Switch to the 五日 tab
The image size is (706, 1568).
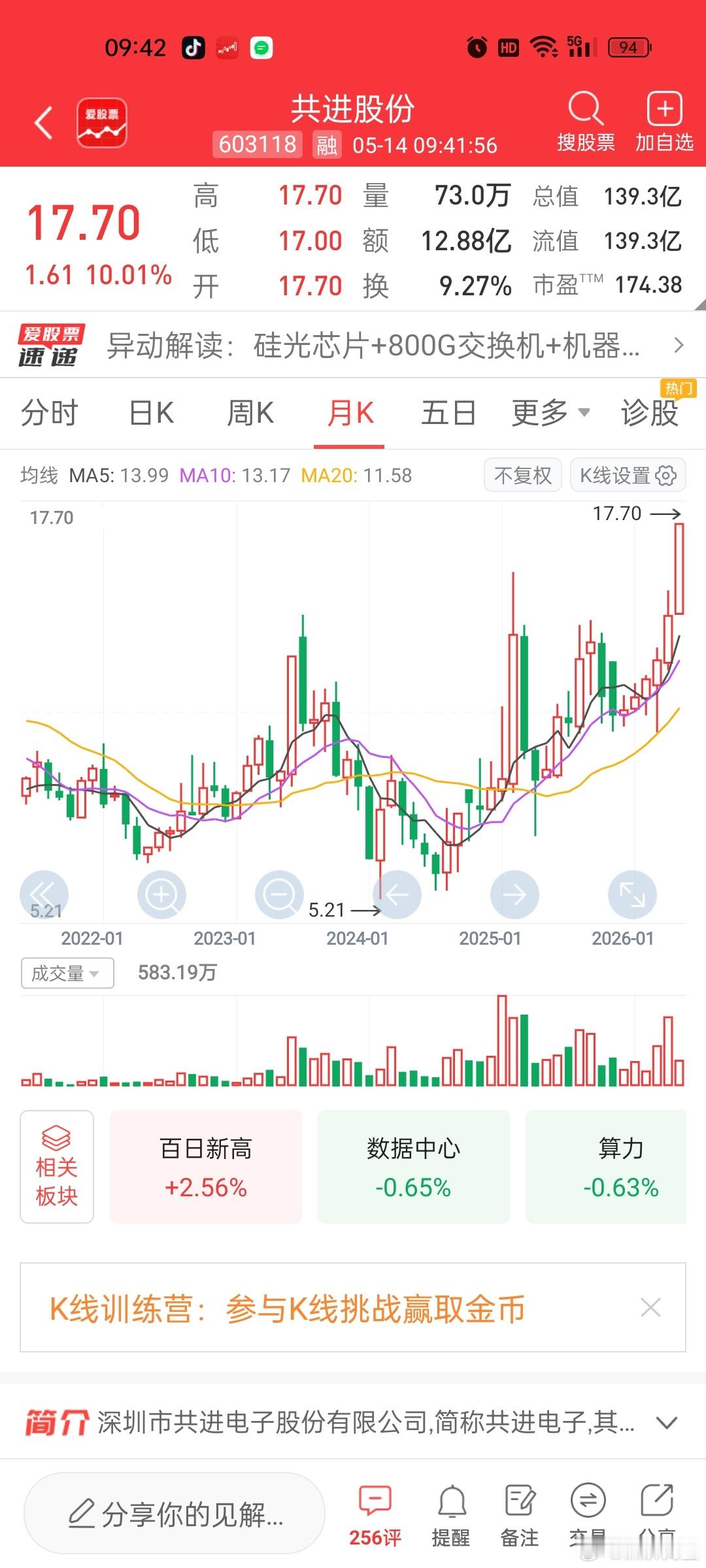tap(448, 413)
